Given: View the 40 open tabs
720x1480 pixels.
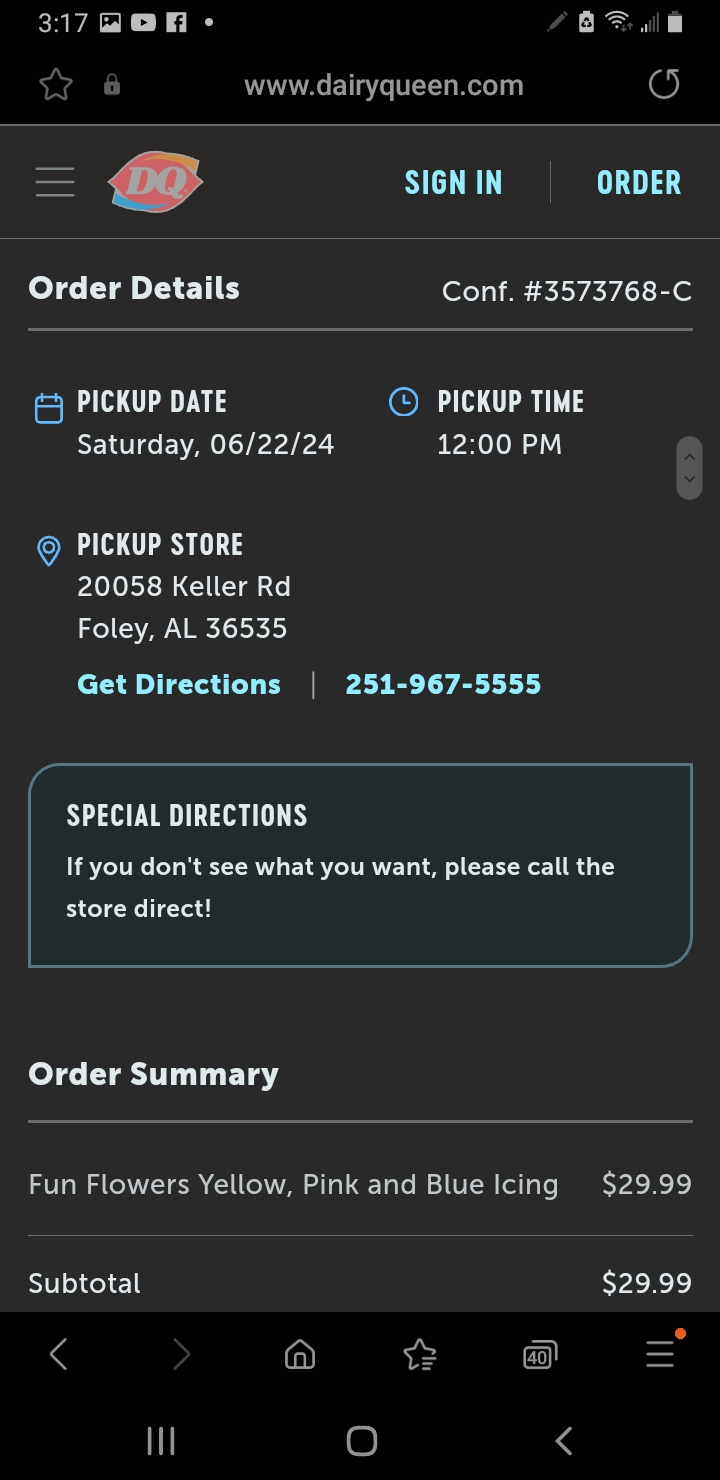Looking at the screenshot, I should click(x=539, y=1355).
